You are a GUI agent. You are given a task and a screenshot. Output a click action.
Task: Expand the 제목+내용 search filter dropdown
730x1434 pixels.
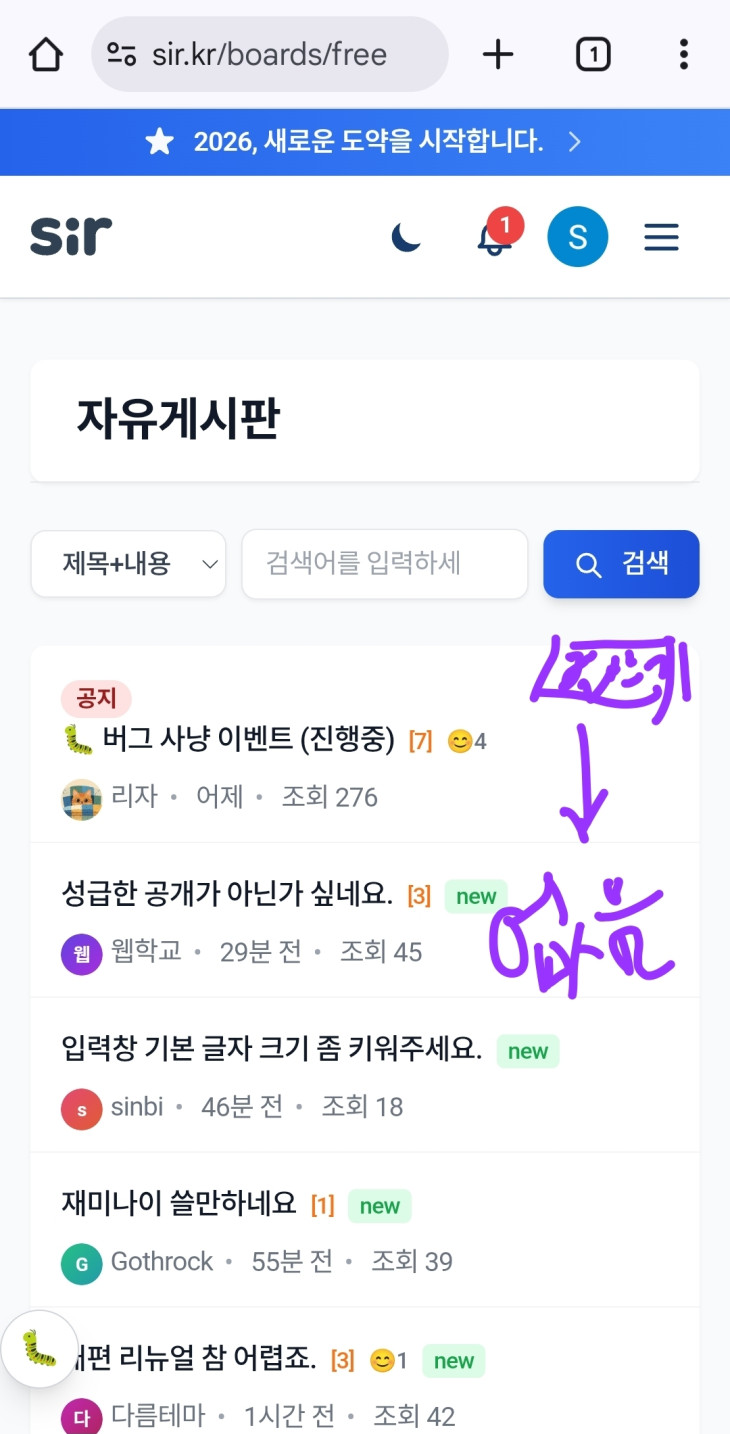click(x=128, y=564)
